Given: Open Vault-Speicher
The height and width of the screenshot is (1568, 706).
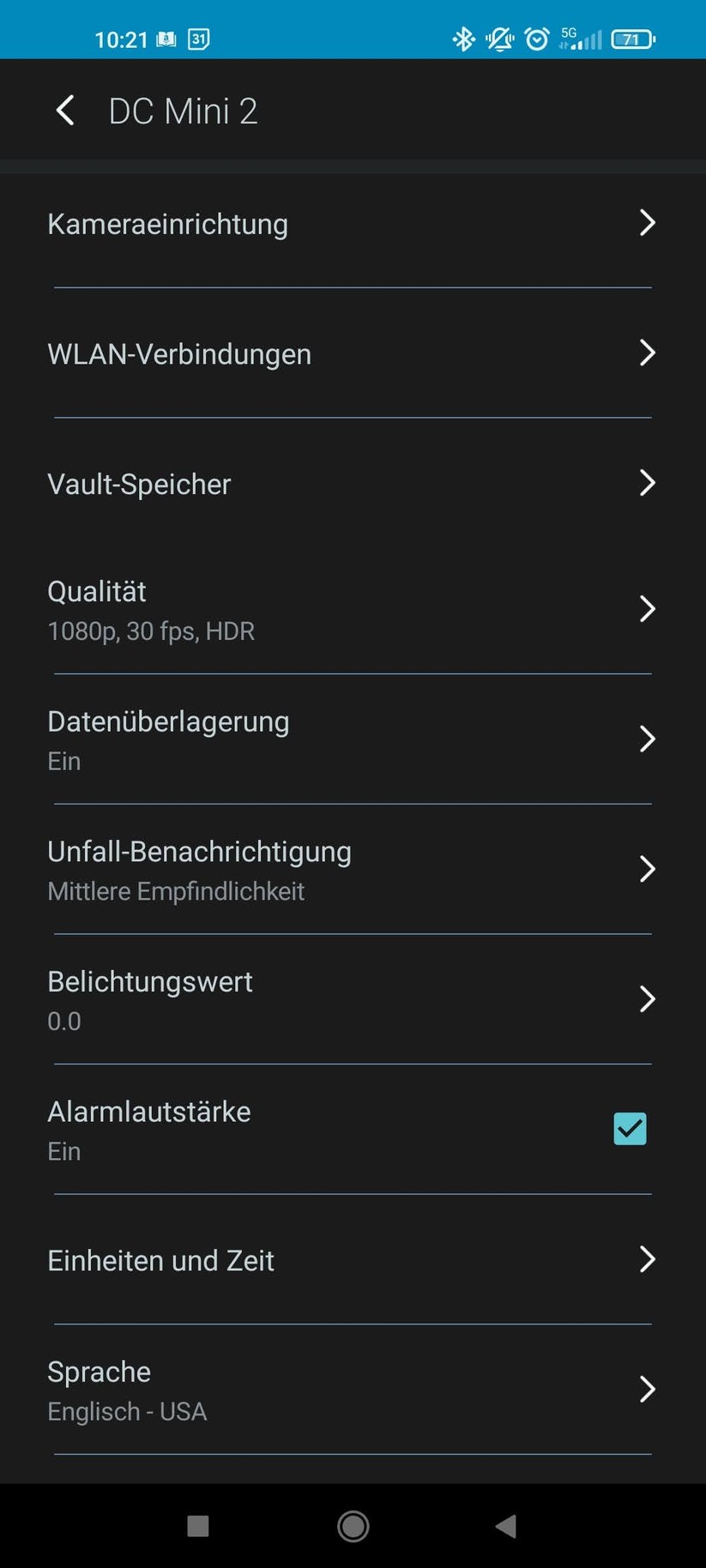Looking at the screenshot, I should click(x=352, y=484).
